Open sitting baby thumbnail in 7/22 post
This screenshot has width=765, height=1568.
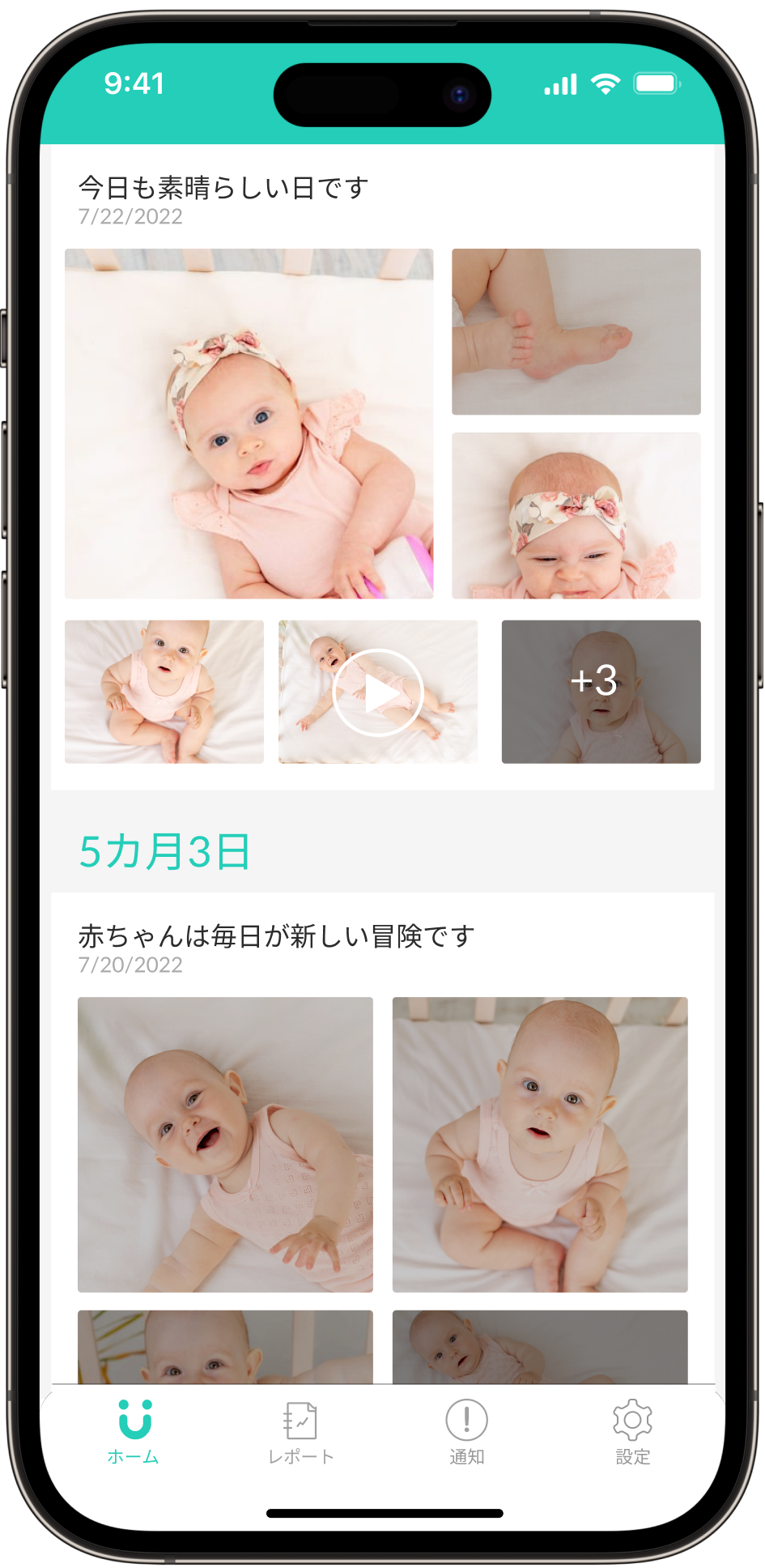(164, 692)
